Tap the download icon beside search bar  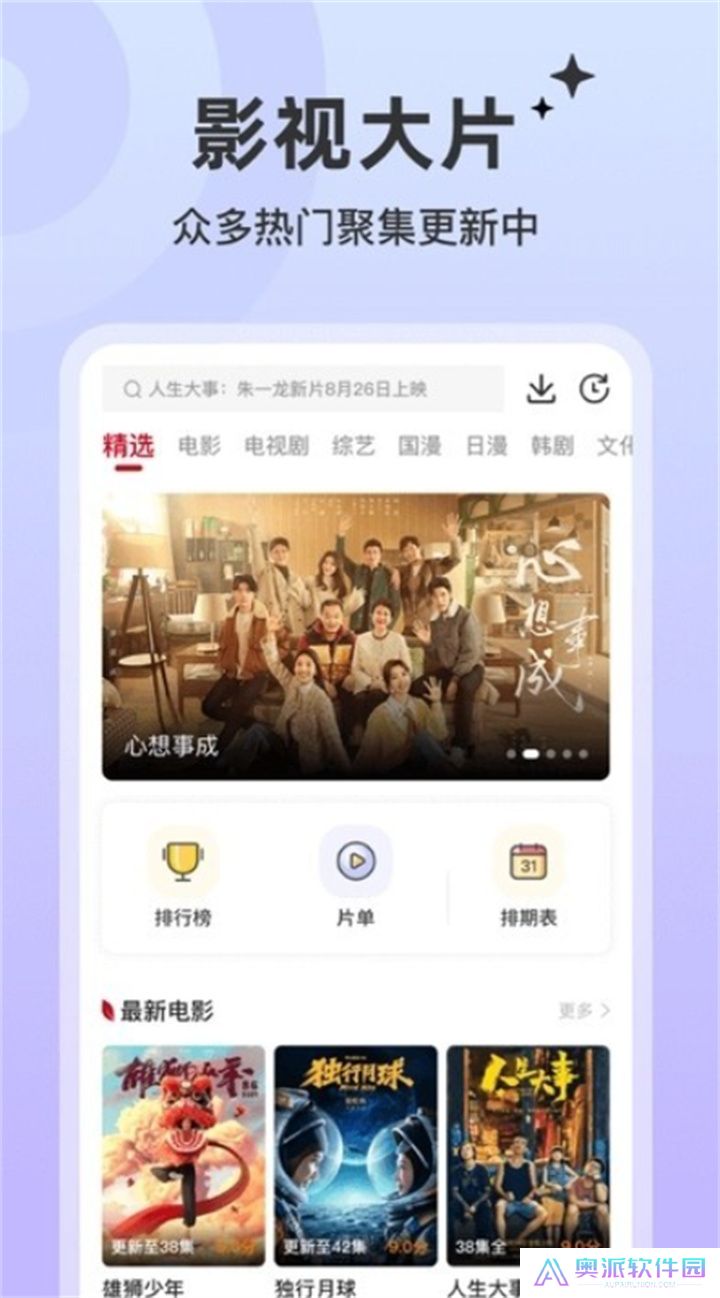[x=541, y=389]
